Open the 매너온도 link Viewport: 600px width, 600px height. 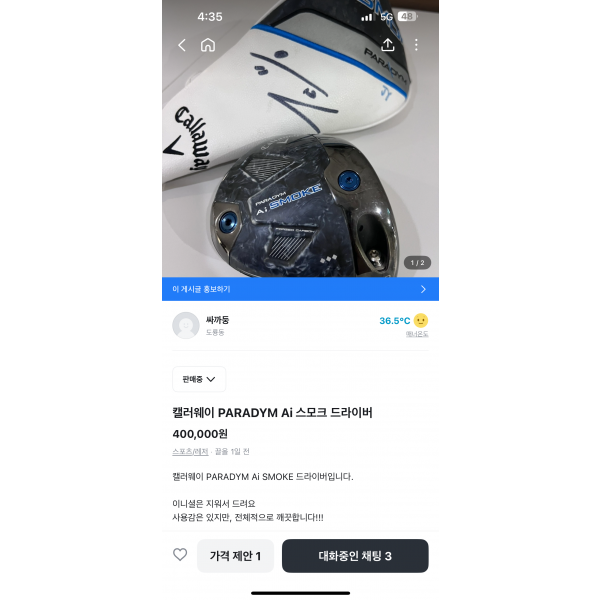[x=417, y=334]
